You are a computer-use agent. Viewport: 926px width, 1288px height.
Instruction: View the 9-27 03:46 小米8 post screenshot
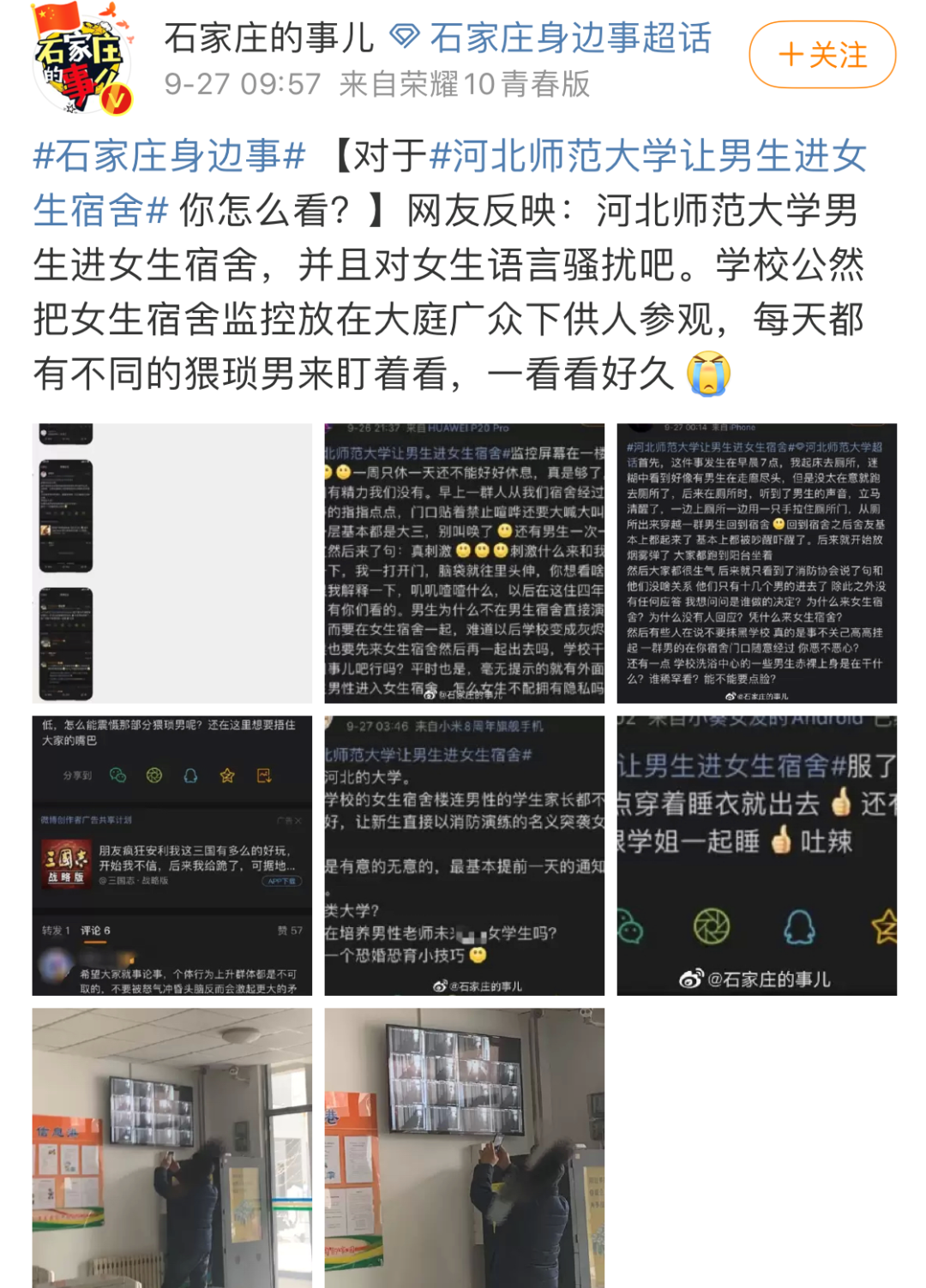[464, 855]
